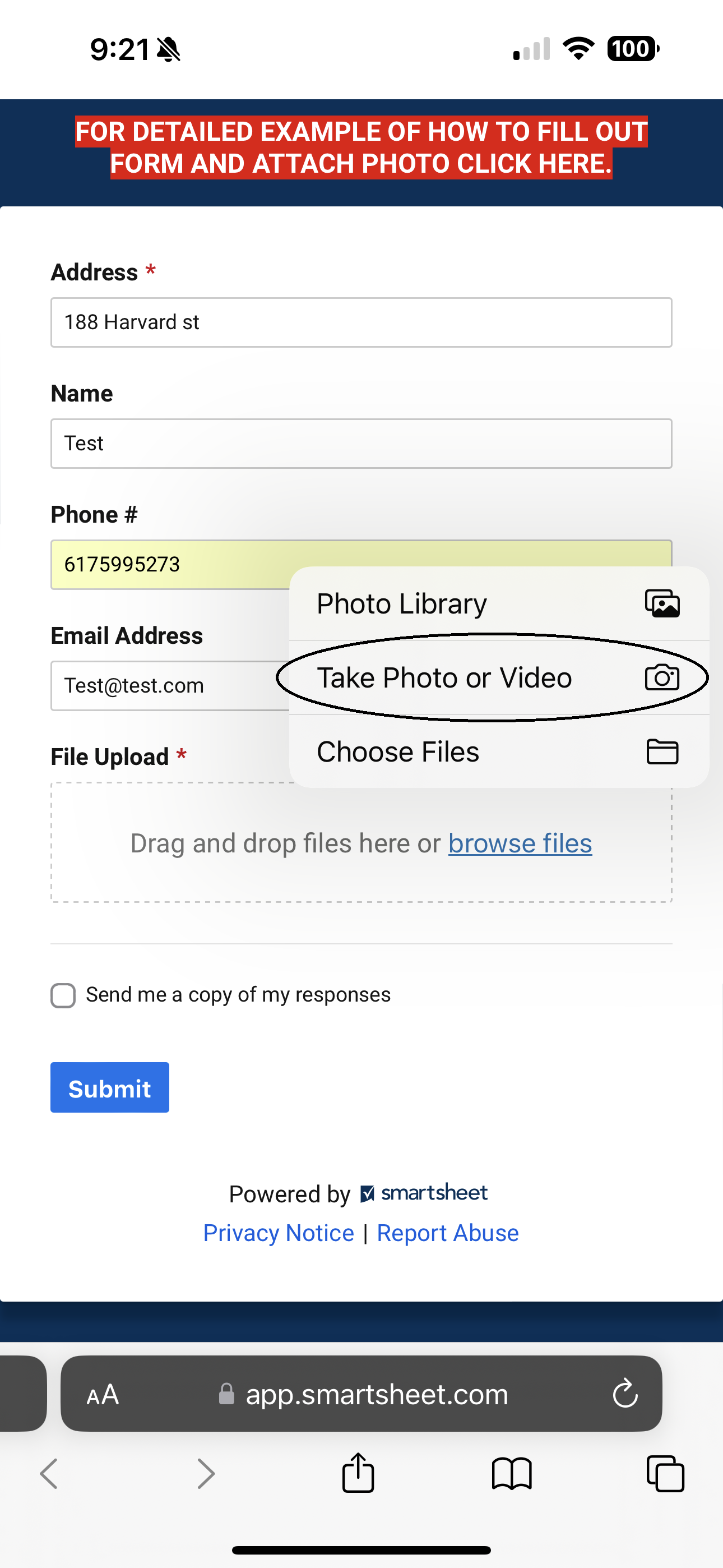Submit the form
The width and height of the screenshot is (723, 1568).
109,1088
